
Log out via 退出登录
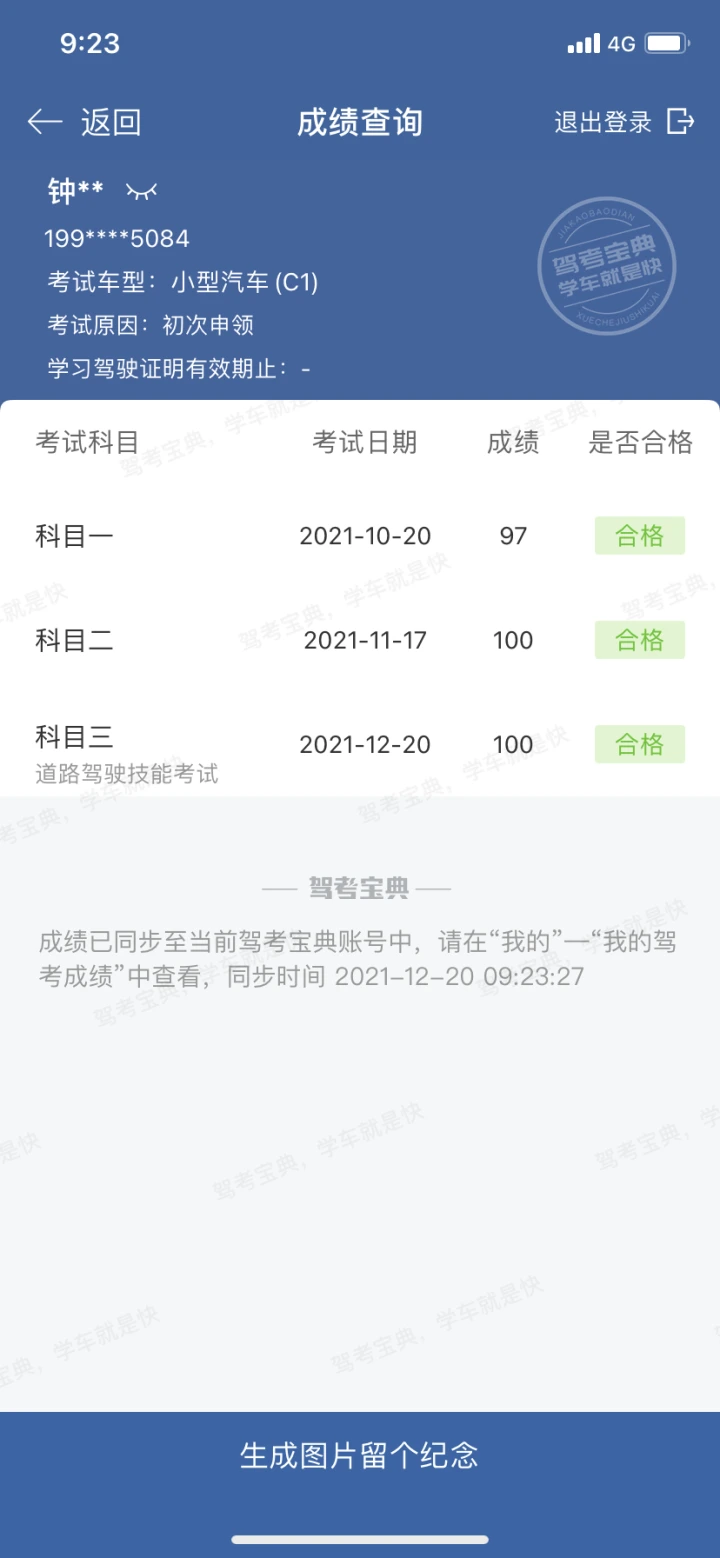pos(624,122)
